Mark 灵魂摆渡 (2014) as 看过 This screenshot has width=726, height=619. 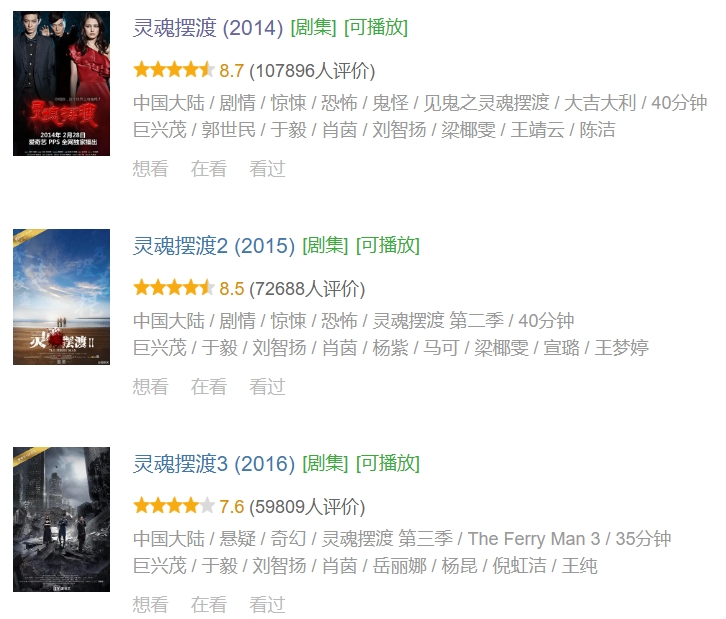point(267,169)
